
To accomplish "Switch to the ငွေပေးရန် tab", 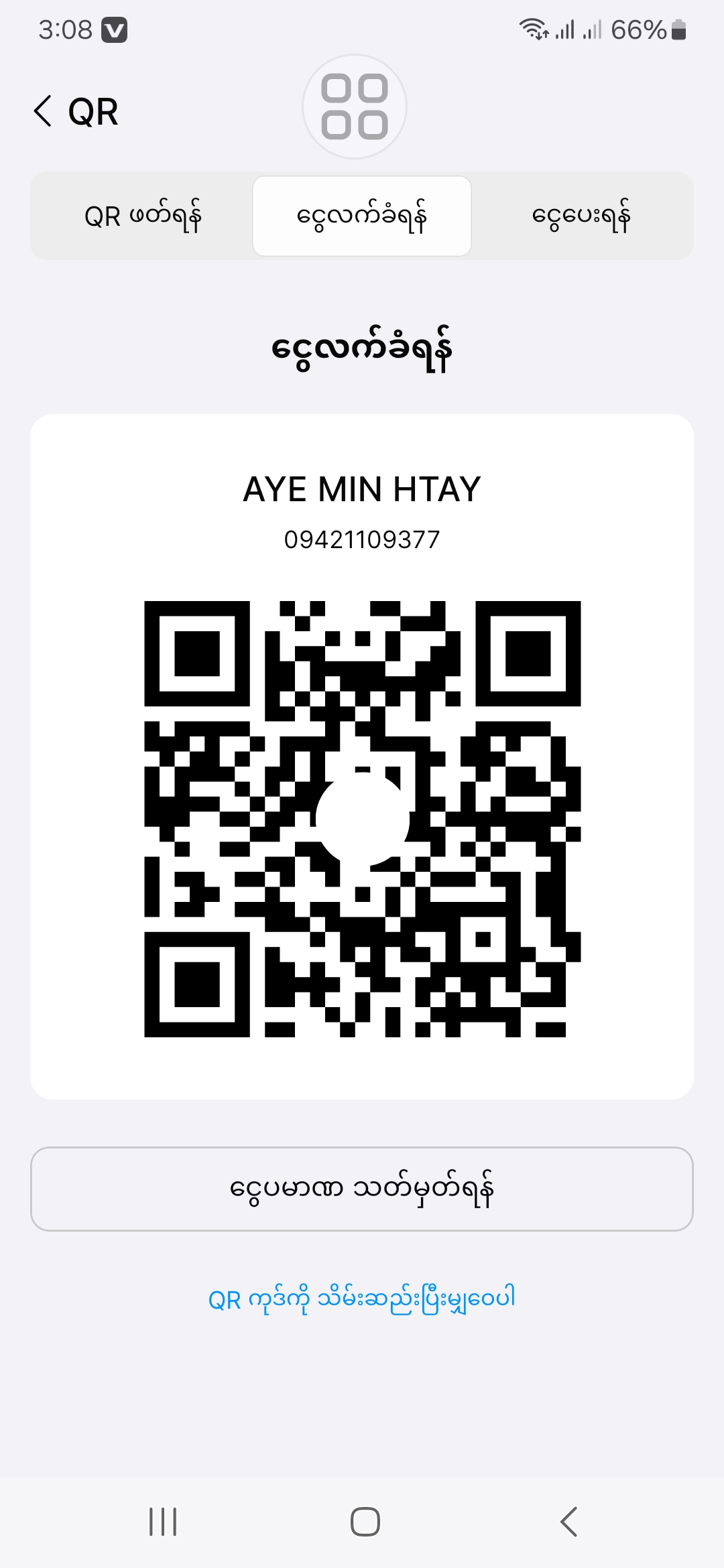I will coord(581,216).
